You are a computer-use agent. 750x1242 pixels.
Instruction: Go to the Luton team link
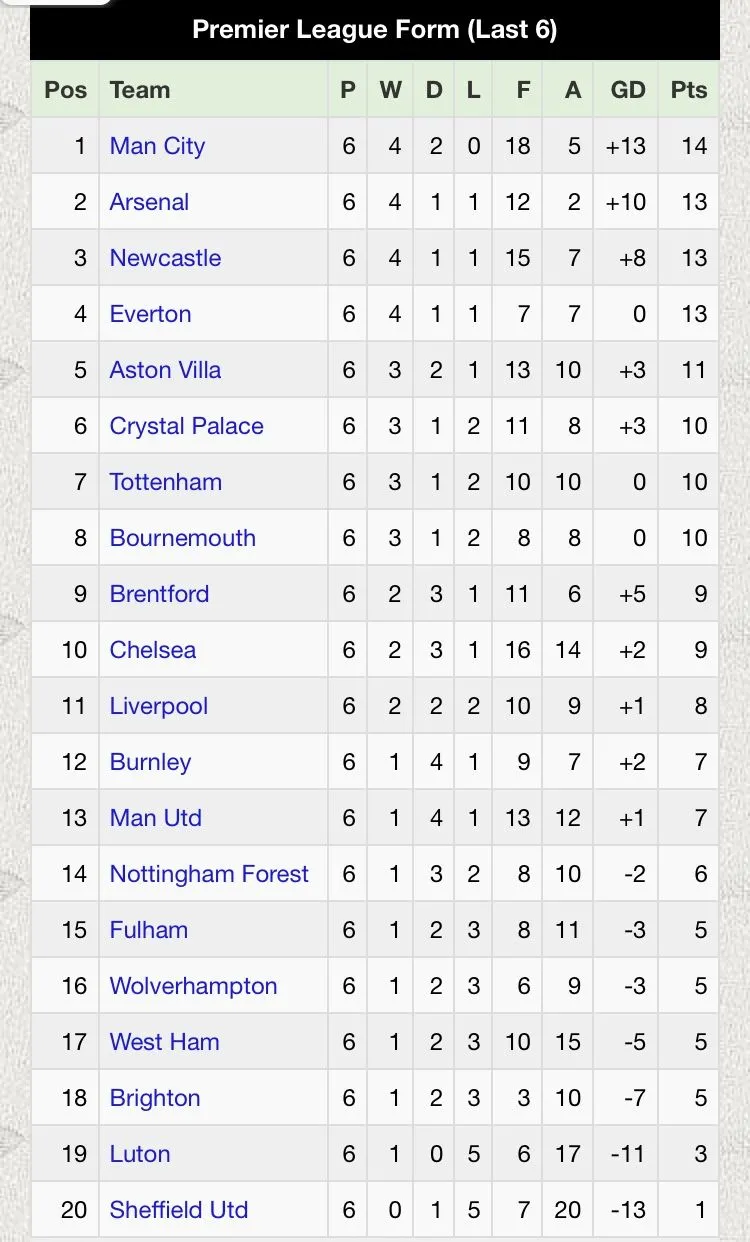139,1154
